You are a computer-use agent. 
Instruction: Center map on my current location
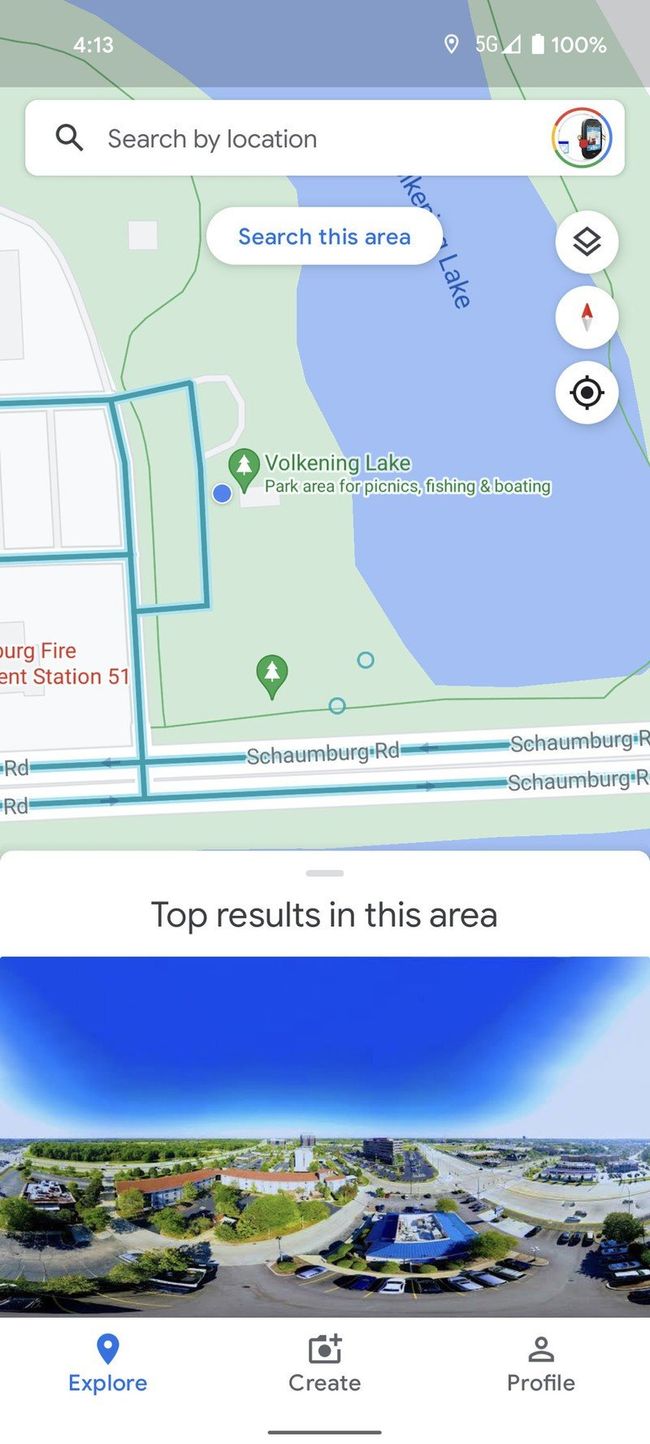(586, 392)
